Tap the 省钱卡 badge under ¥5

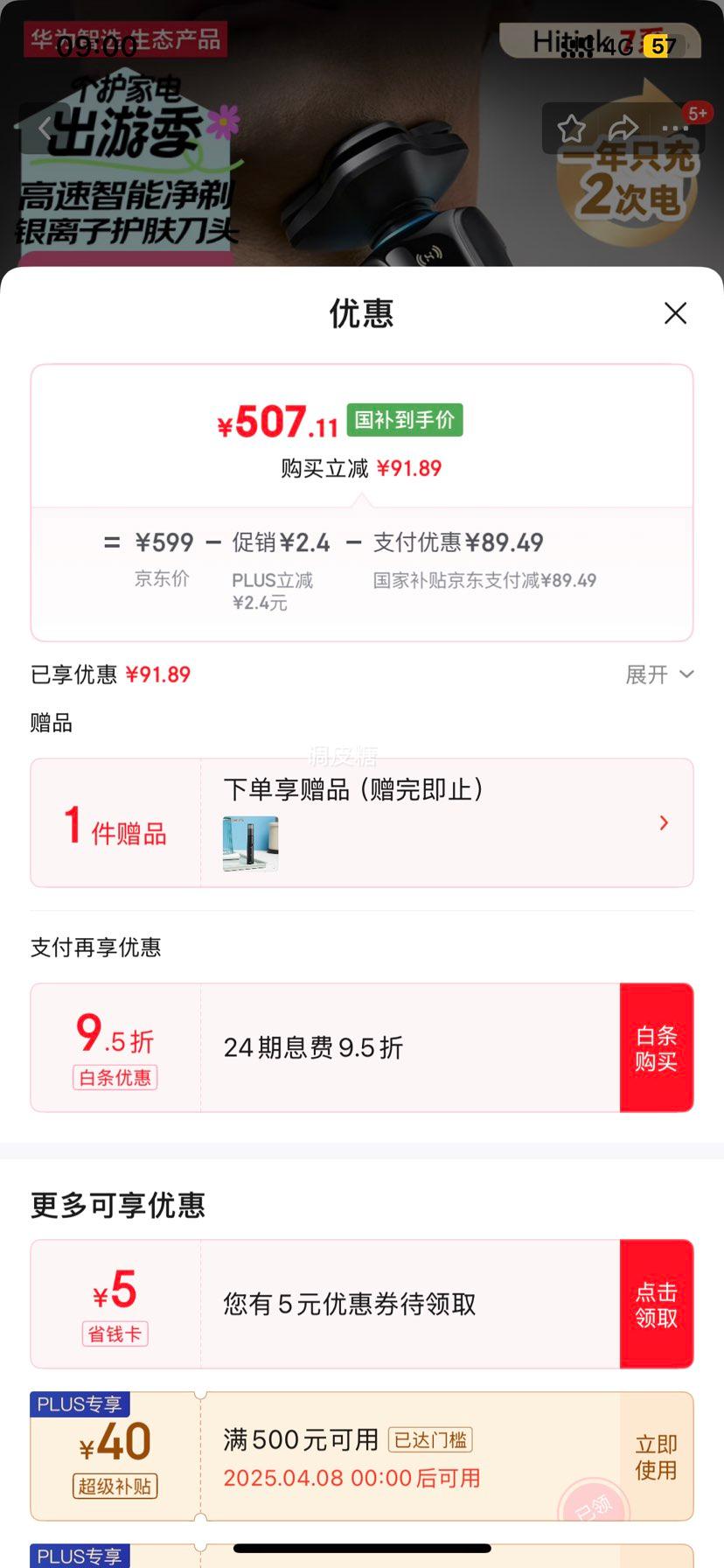[114, 1333]
